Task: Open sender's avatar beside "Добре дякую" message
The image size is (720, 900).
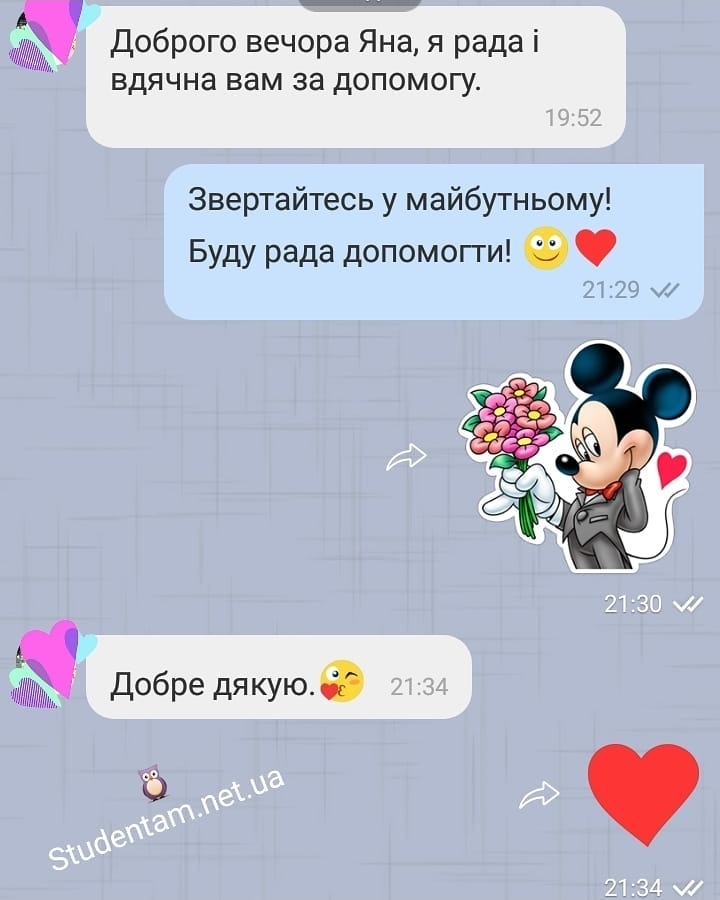Action: coord(48,664)
